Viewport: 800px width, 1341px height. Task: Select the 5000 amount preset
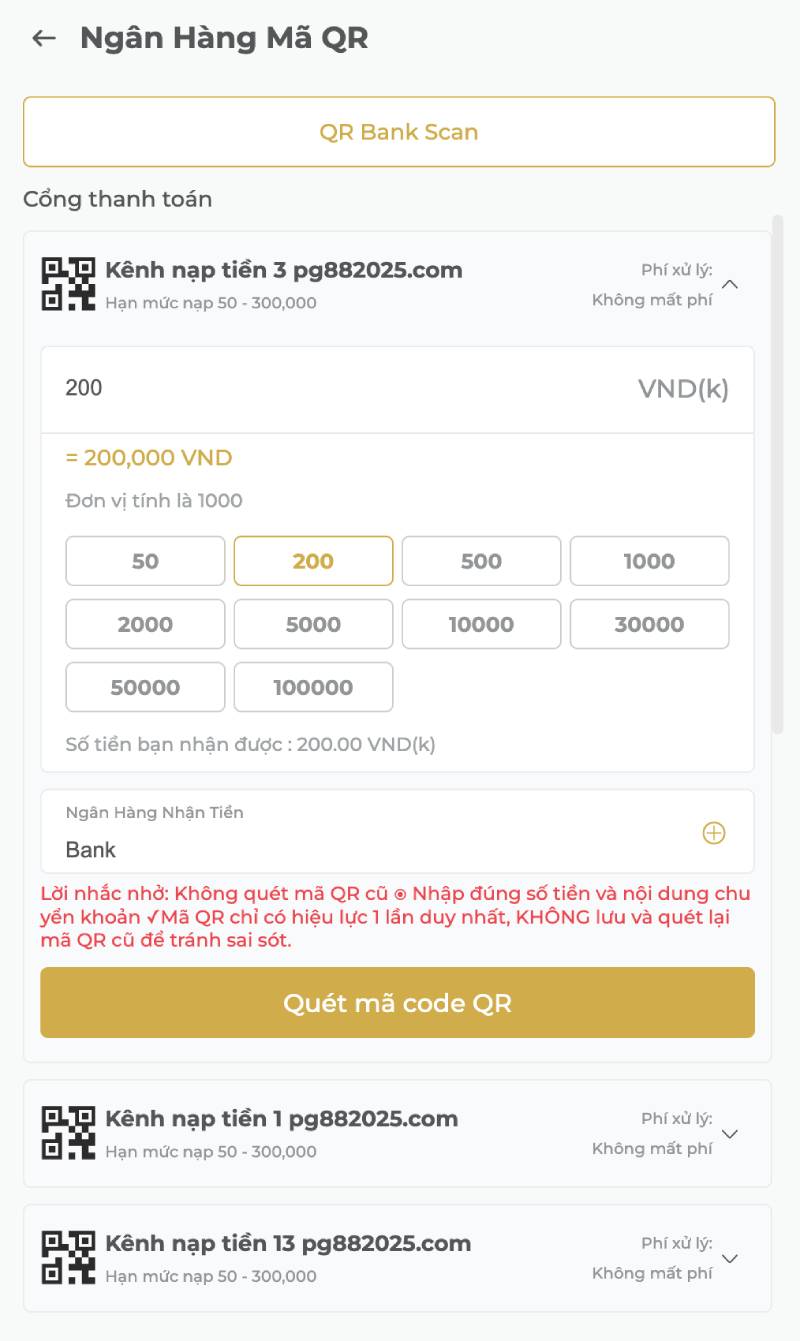click(313, 624)
